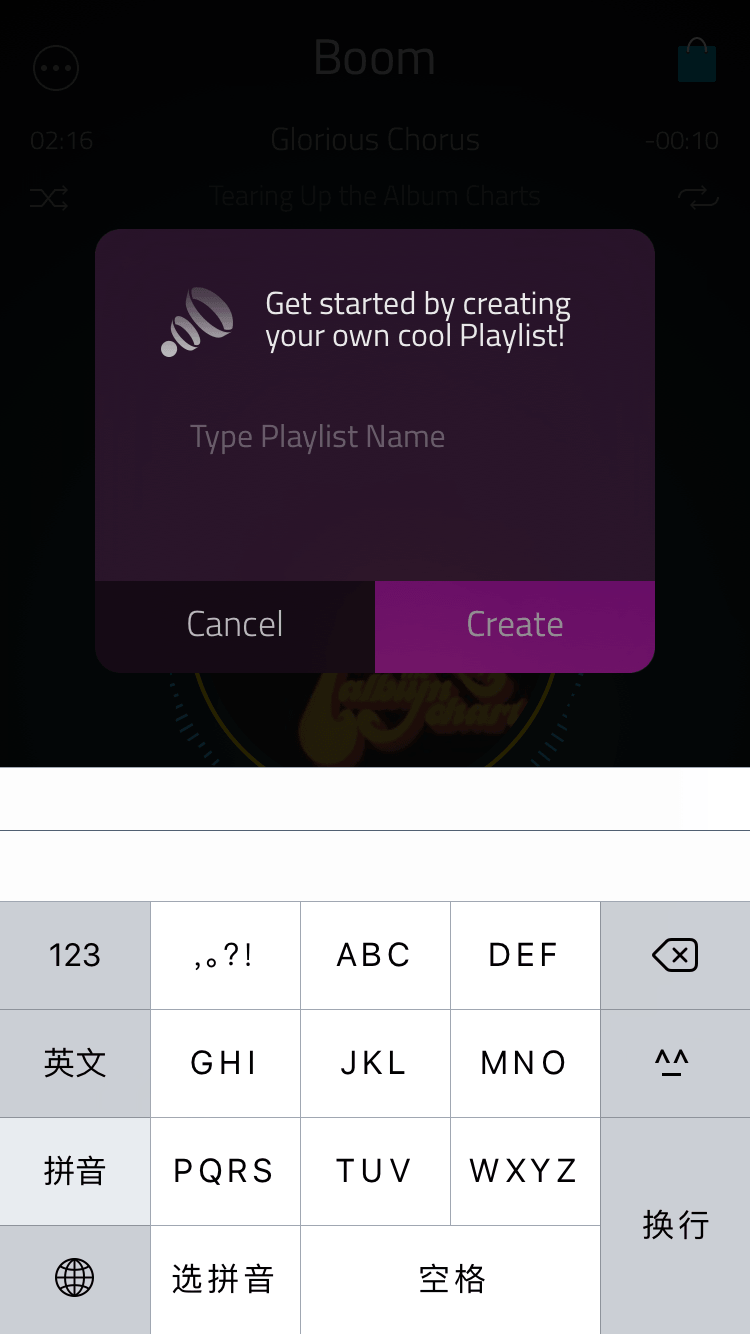Cancel the playlist creation dialog
This screenshot has height=1334, width=750.
pyautogui.click(x=235, y=625)
